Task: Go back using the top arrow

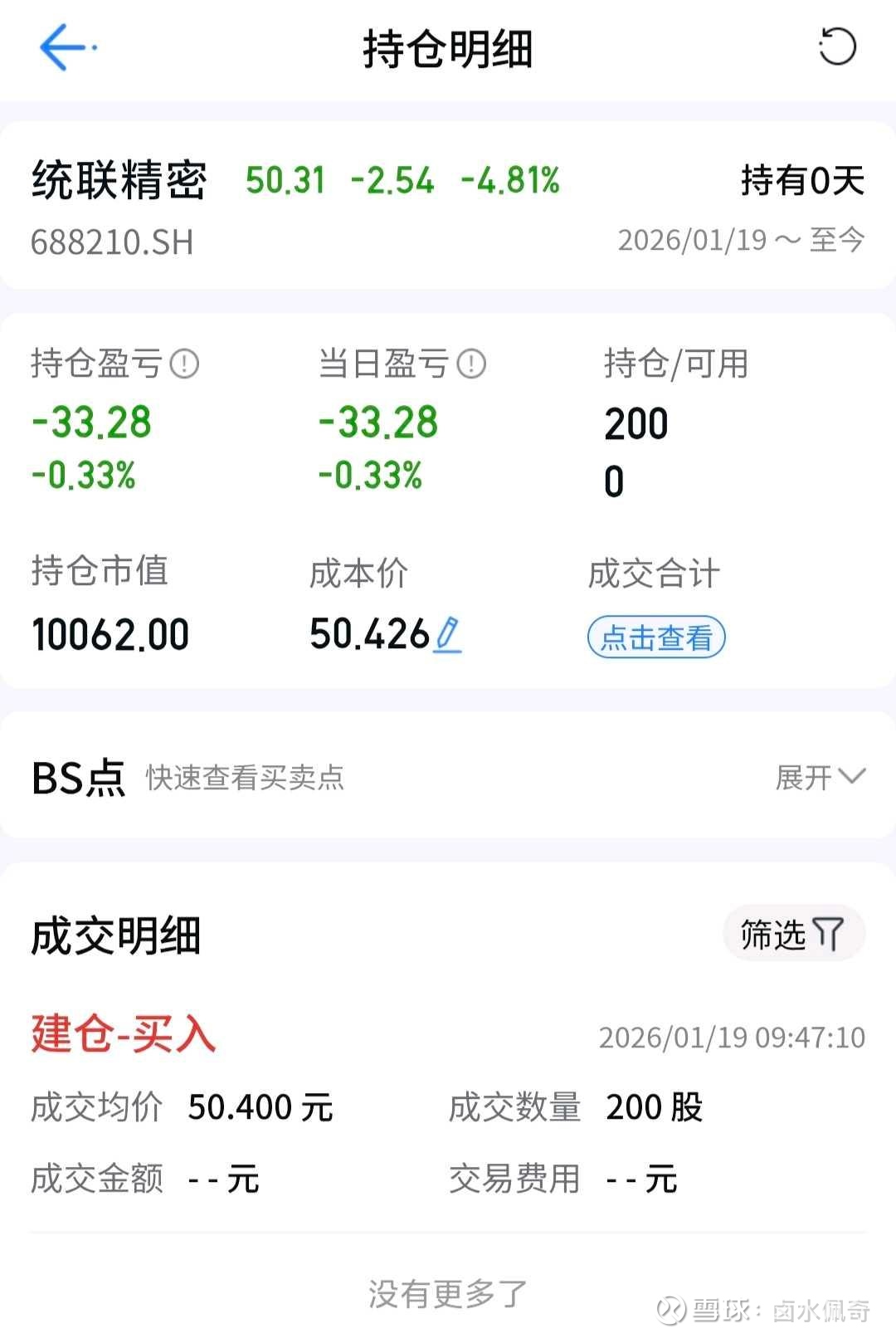Action: pyautogui.click(x=65, y=47)
